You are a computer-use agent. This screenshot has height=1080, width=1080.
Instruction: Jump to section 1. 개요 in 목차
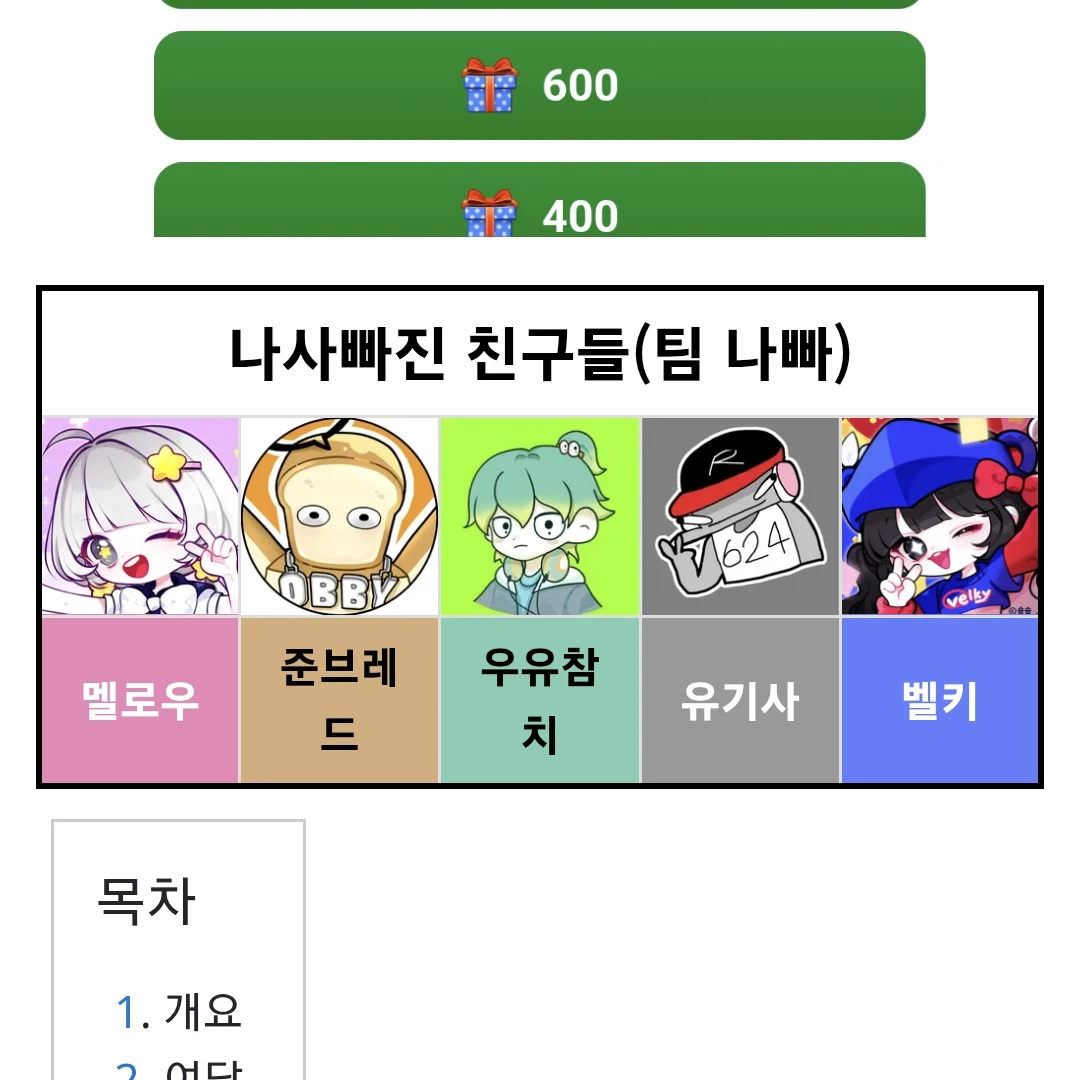[x=202, y=1011]
